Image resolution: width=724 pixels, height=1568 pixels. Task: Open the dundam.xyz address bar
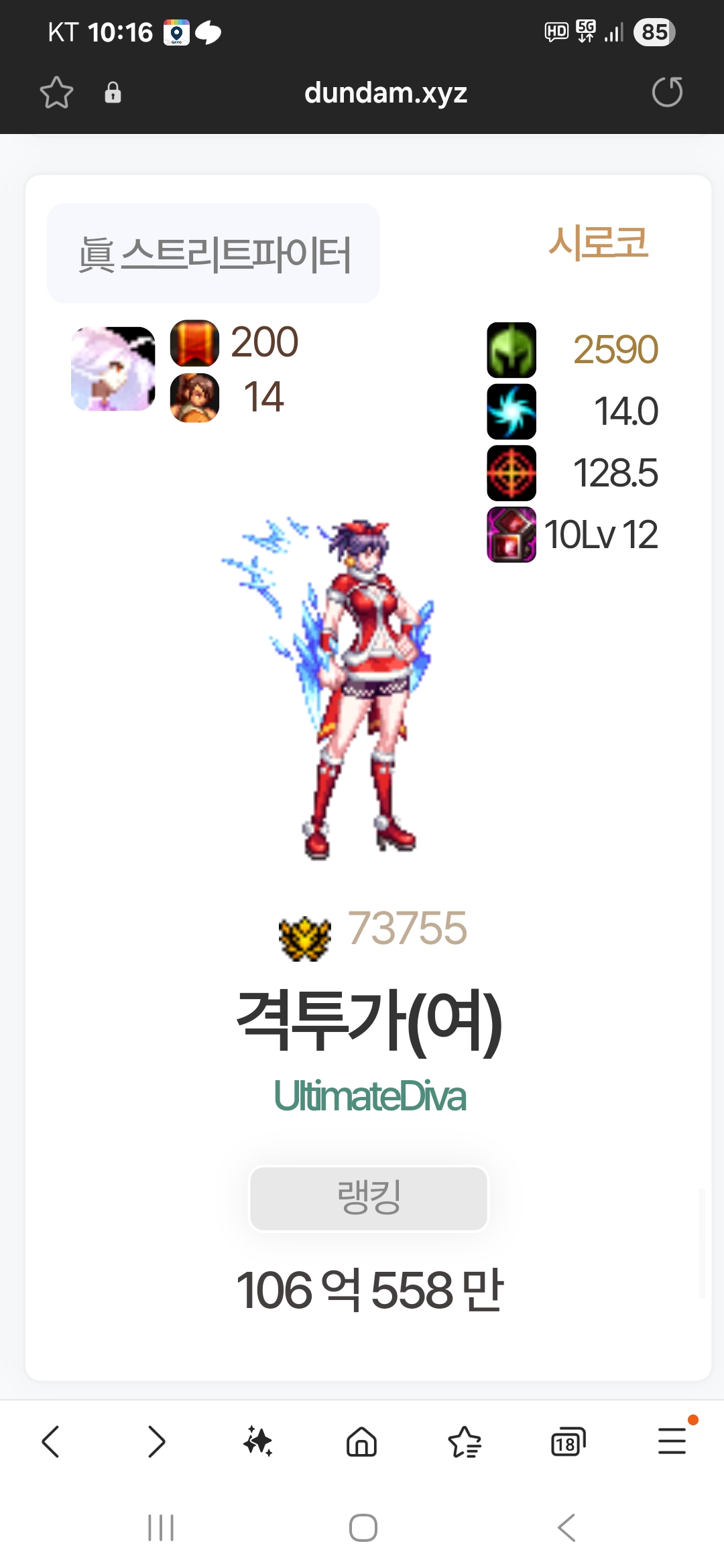tap(385, 92)
